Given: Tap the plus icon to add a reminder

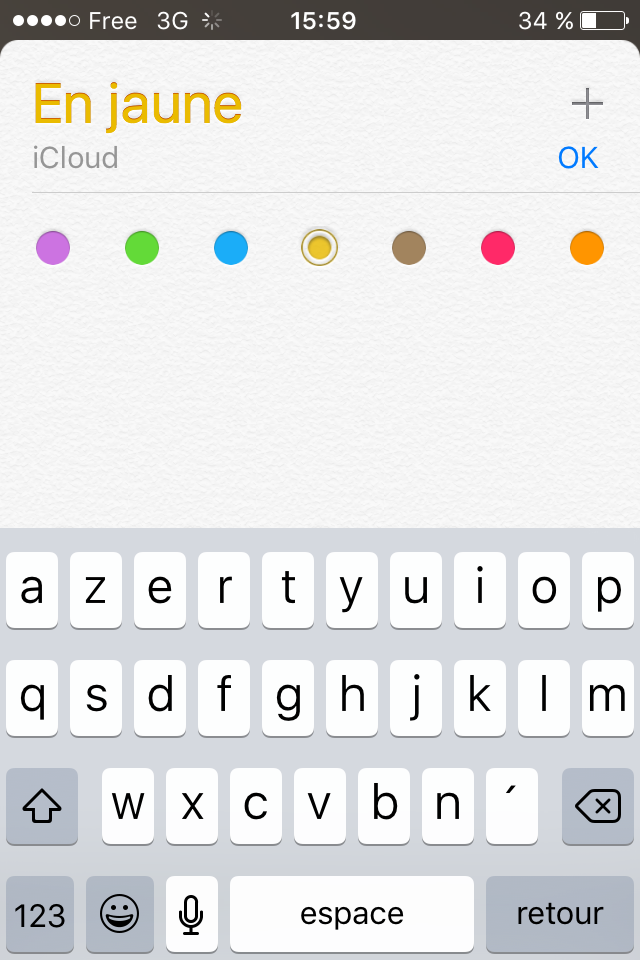Looking at the screenshot, I should tap(587, 103).
